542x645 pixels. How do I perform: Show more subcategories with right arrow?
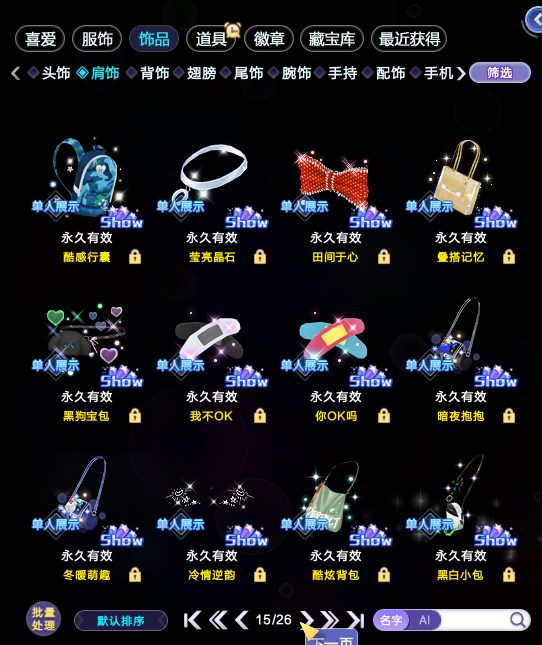tap(461, 73)
